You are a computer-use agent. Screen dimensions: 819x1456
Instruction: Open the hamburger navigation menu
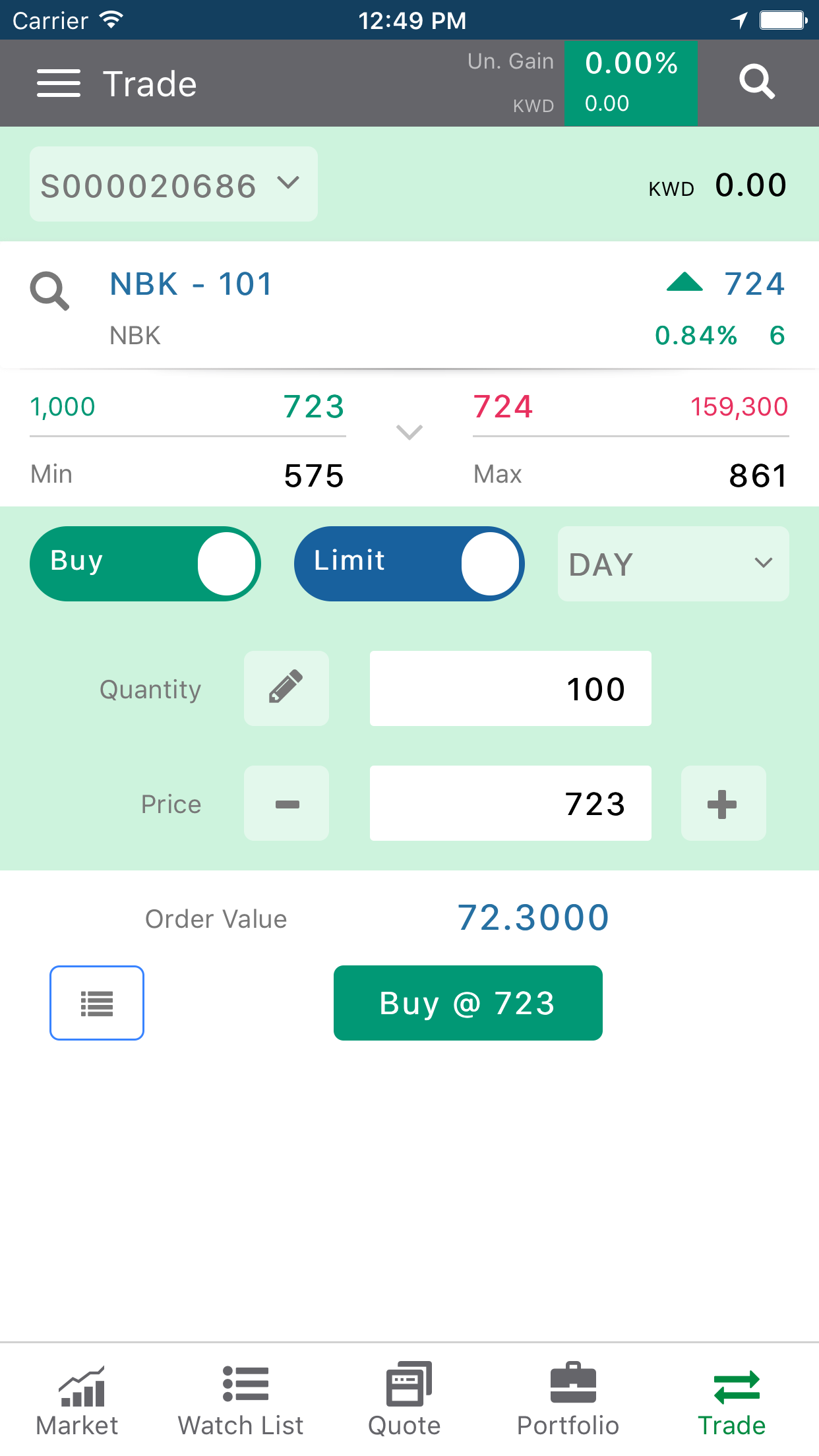[59, 83]
